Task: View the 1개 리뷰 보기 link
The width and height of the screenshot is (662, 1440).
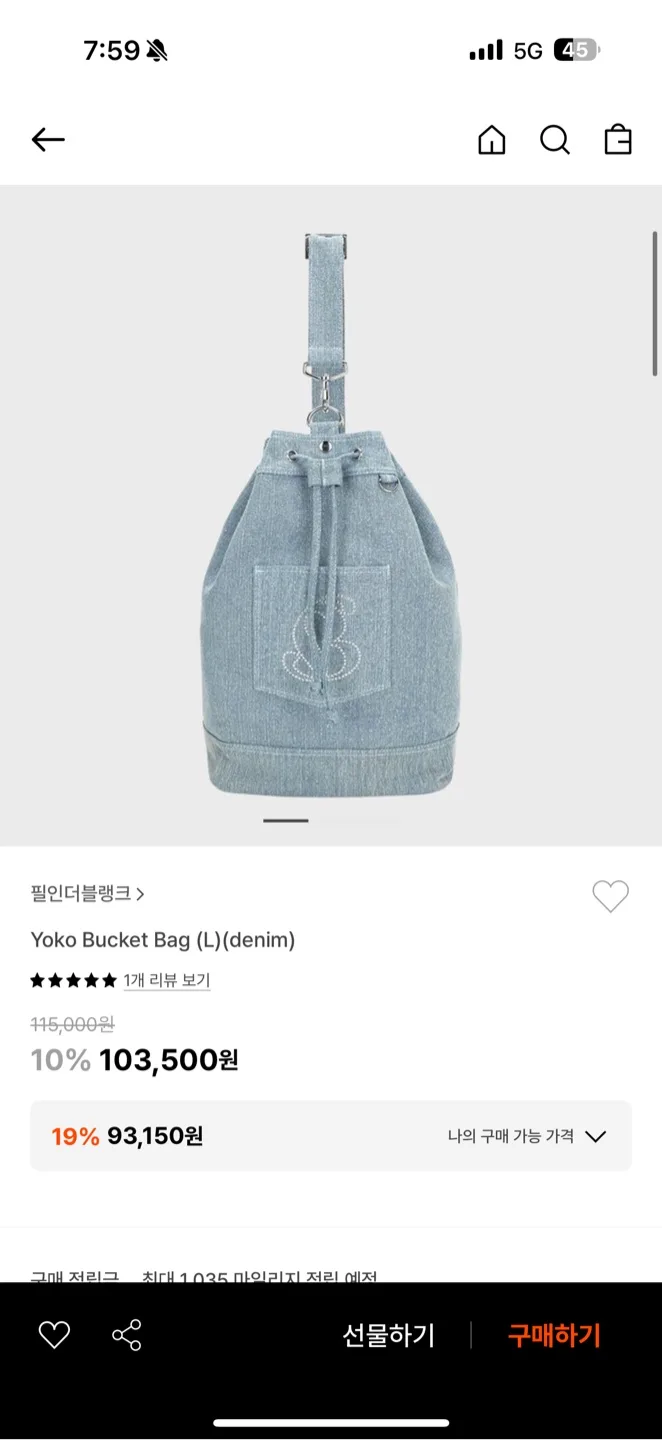Action: point(167,980)
